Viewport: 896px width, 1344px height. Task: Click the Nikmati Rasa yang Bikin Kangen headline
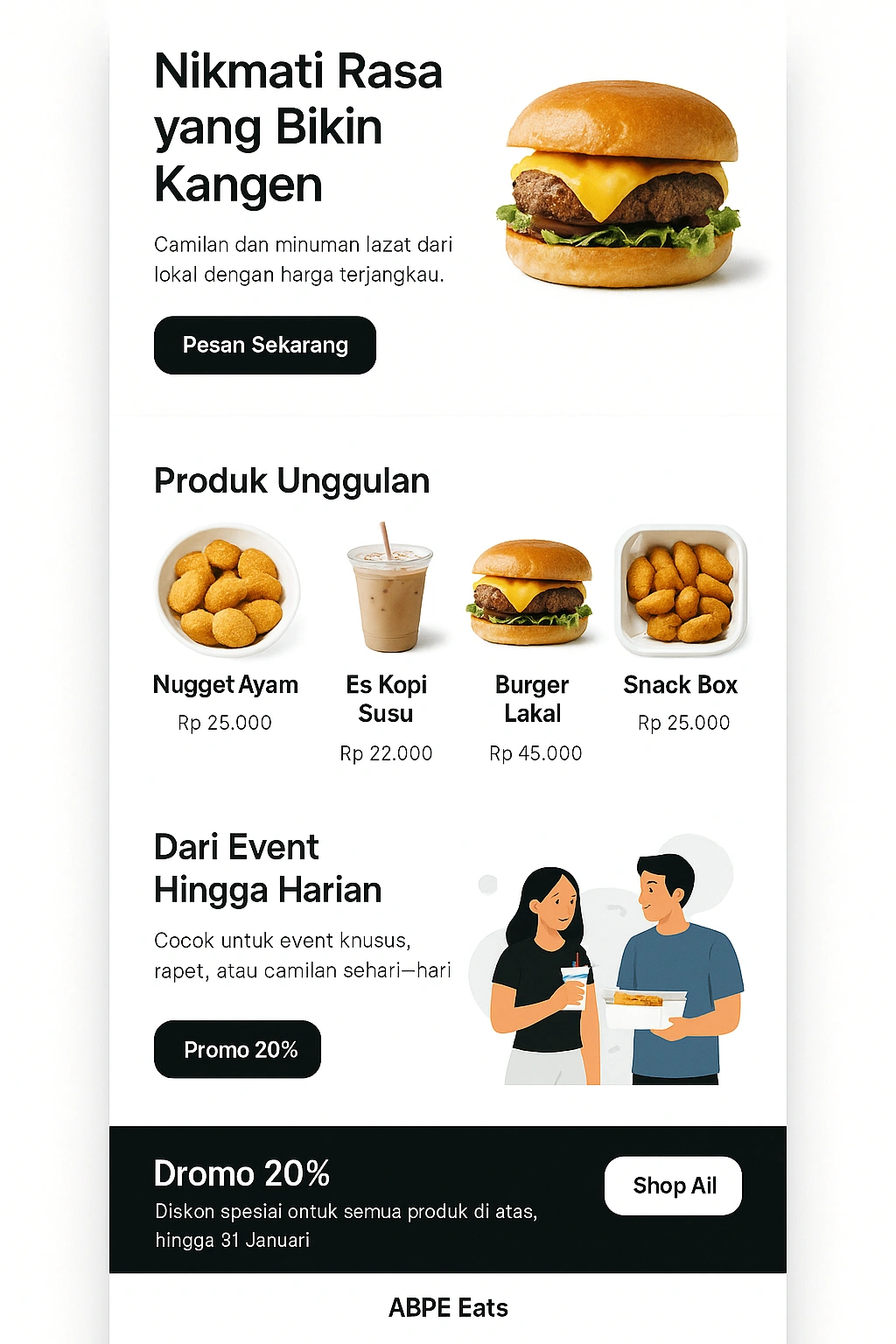pyautogui.click(x=297, y=125)
